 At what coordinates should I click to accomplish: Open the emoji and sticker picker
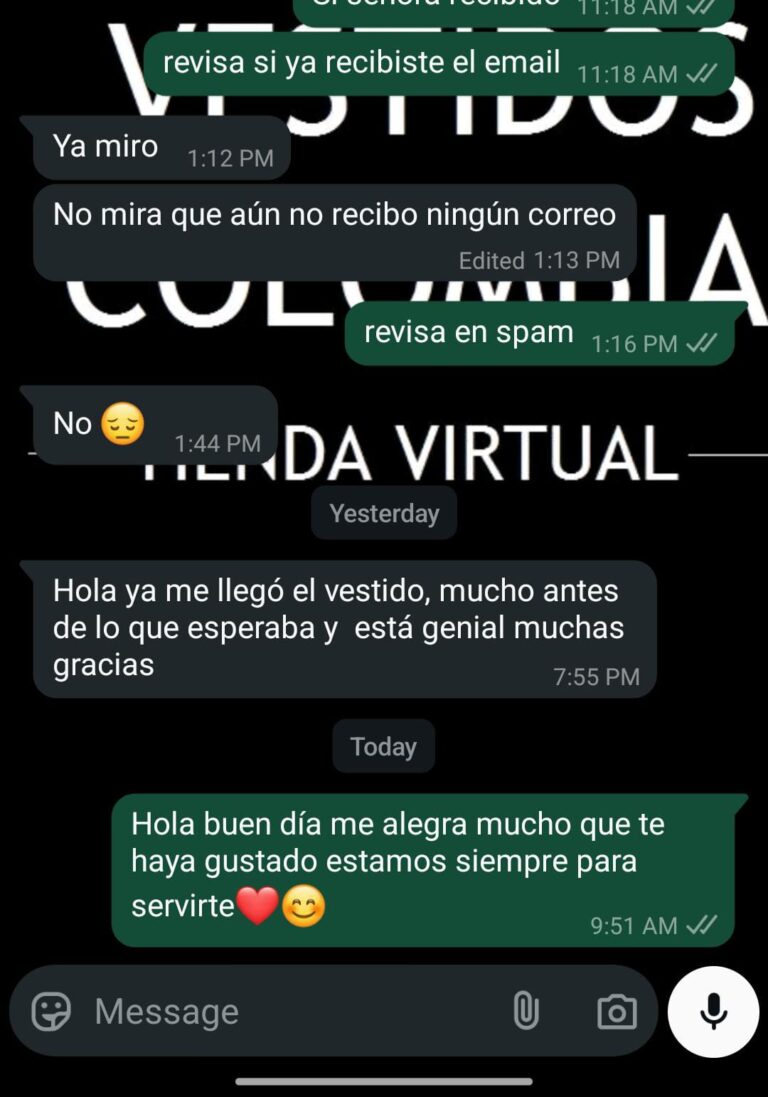[51, 1012]
